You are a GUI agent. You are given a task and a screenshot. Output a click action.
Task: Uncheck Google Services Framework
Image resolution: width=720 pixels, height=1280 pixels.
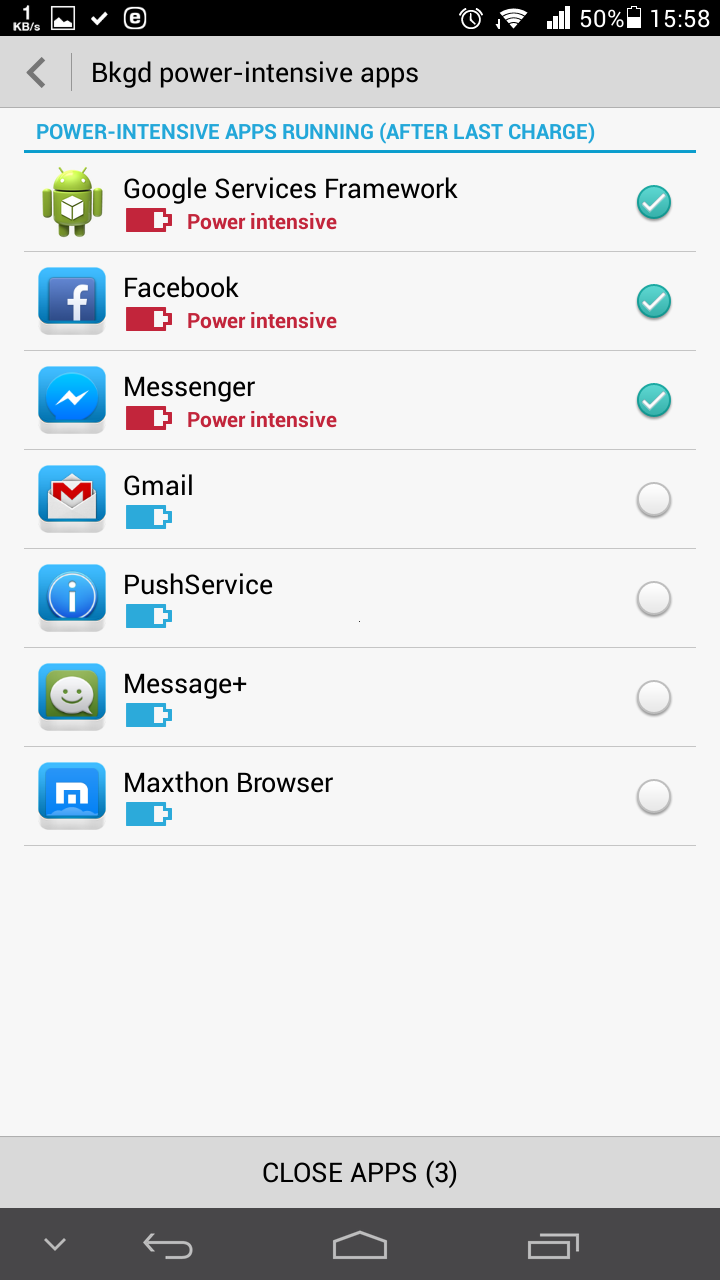[654, 202]
